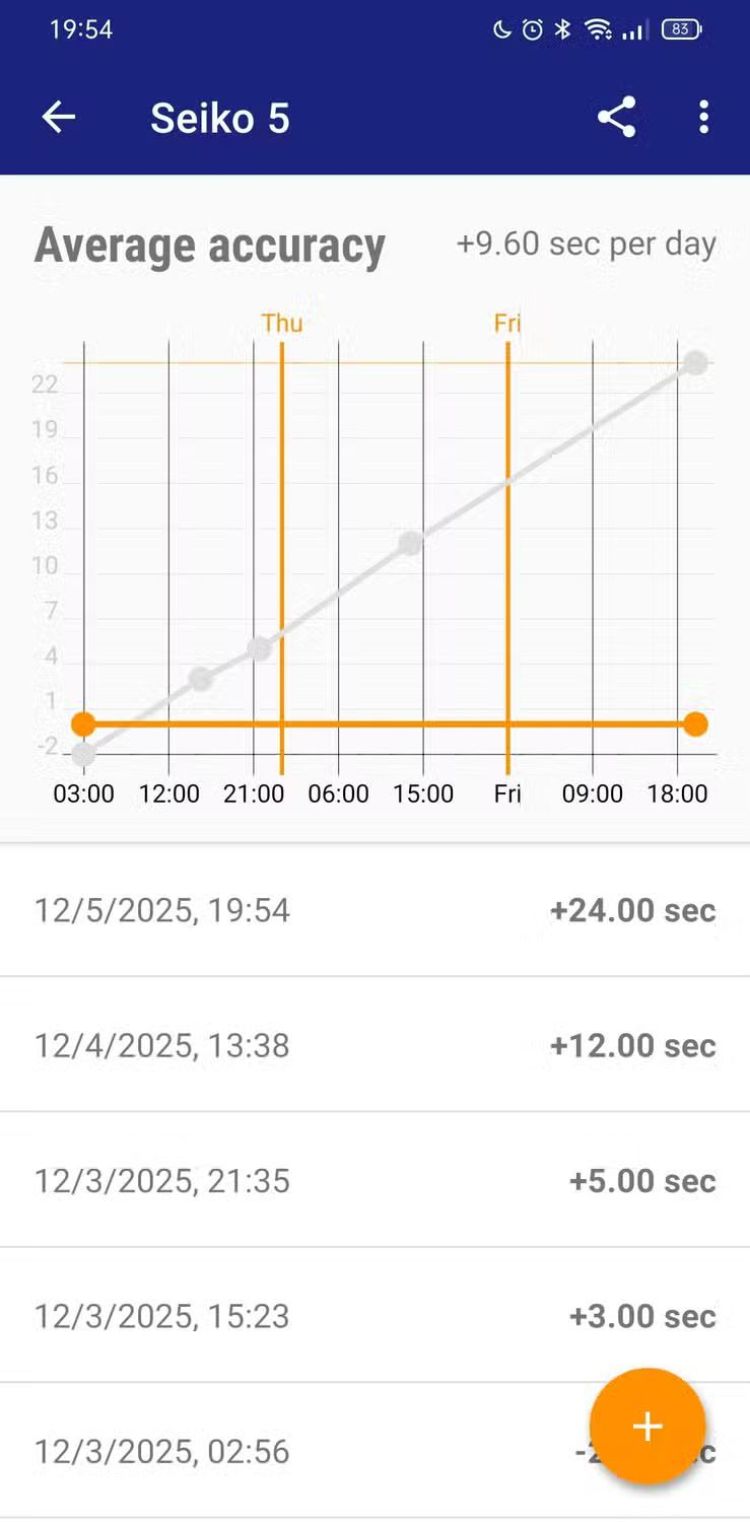
Task: Open the three-dot overflow menu
Action: (704, 118)
